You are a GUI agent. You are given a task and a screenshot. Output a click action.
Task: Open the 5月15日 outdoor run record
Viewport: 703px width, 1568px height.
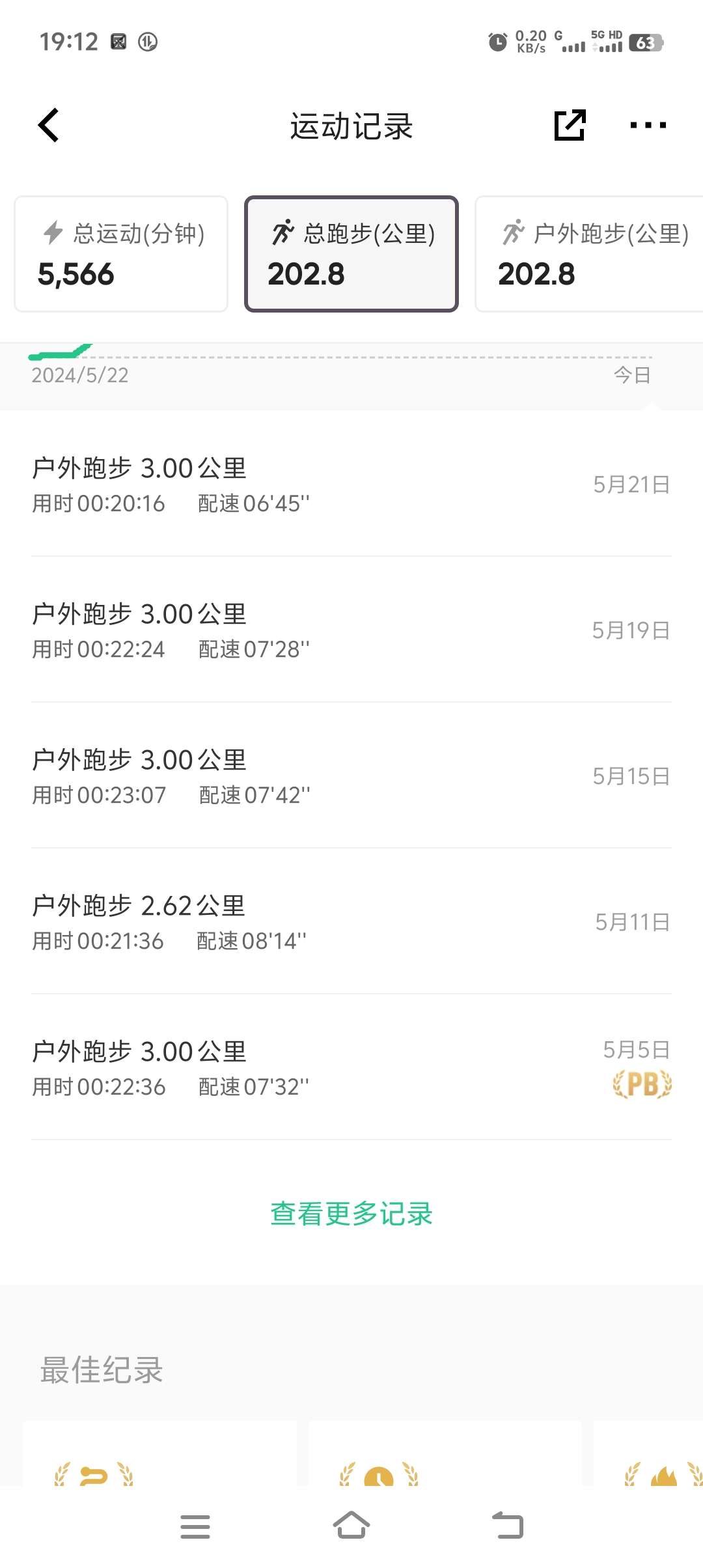tap(351, 776)
